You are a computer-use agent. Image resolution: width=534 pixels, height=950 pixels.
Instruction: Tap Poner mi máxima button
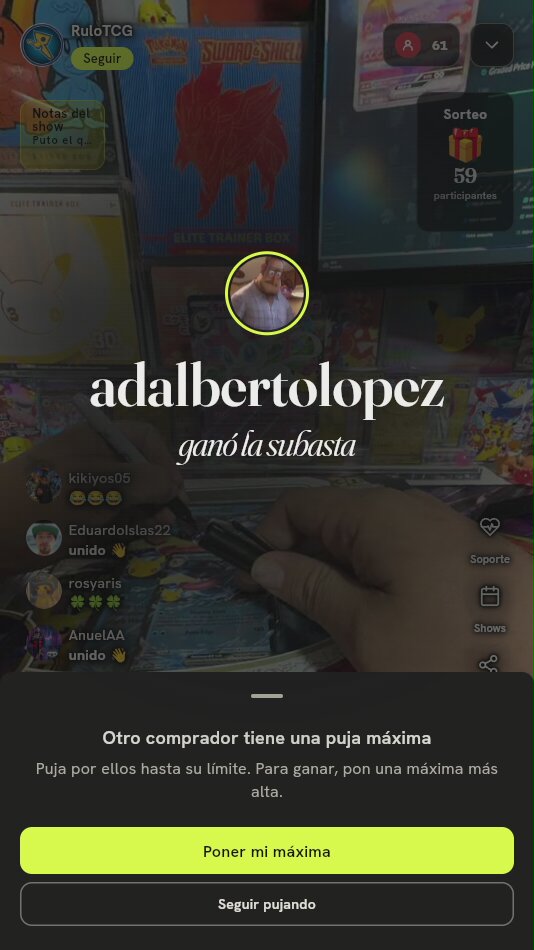(267, 851)
